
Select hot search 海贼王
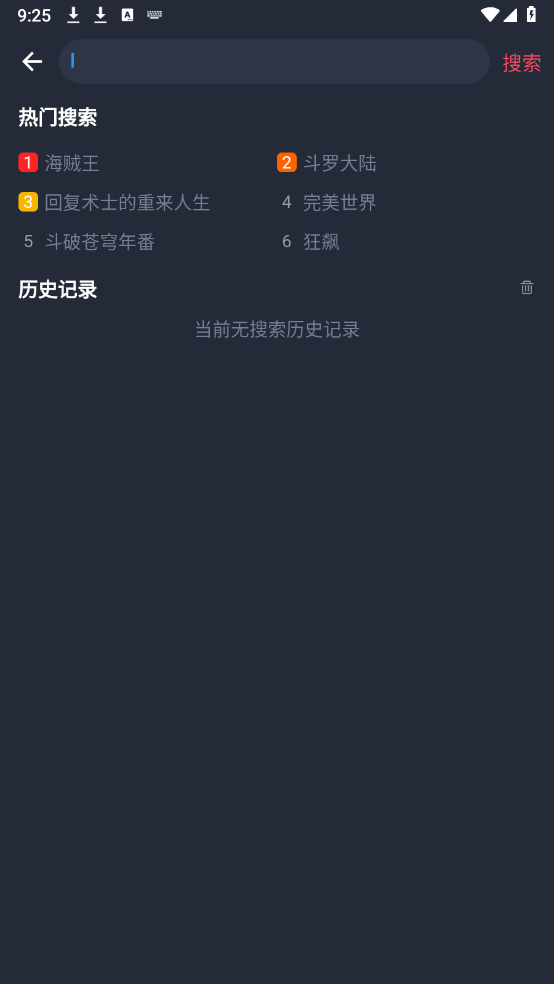point(72,163)
